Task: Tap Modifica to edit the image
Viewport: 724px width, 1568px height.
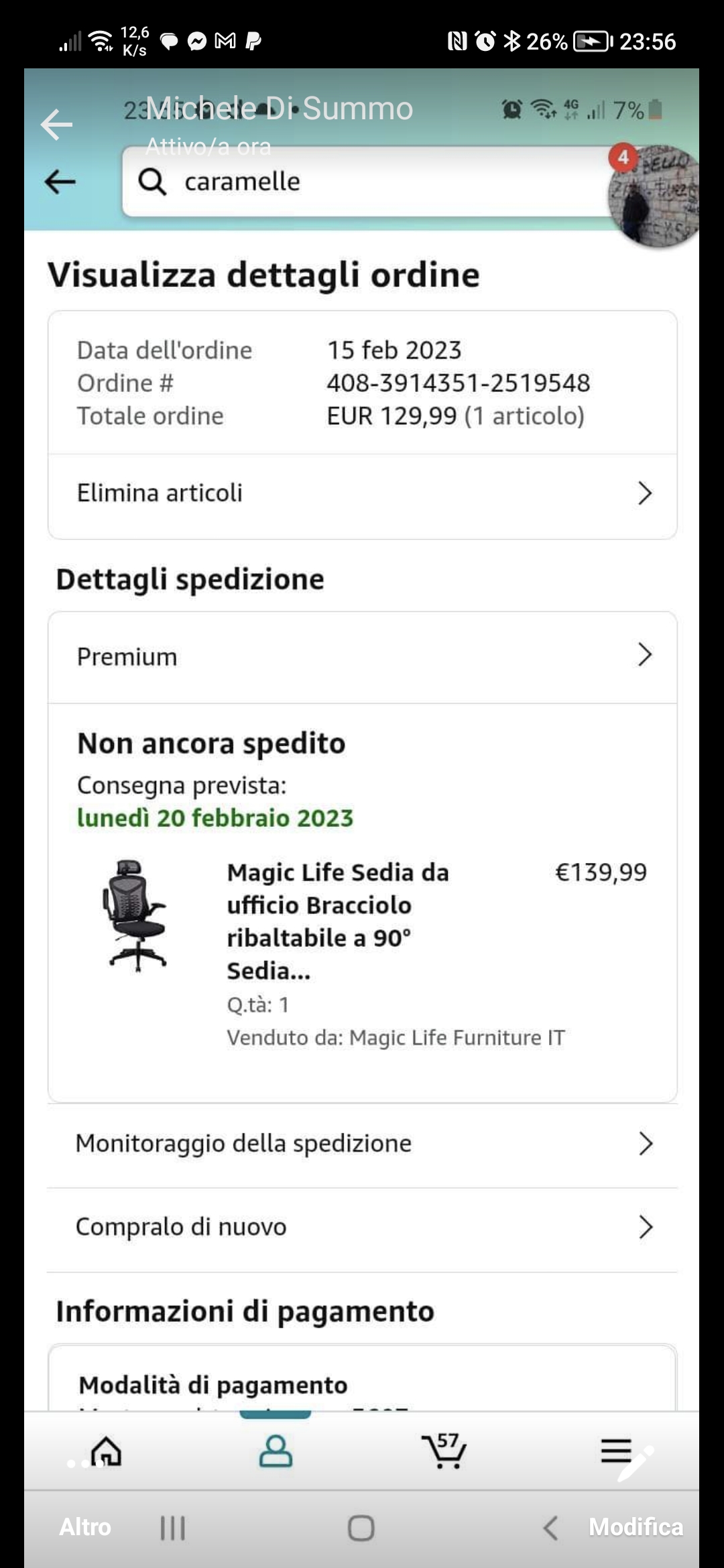Action: [x=636, y=1527]
